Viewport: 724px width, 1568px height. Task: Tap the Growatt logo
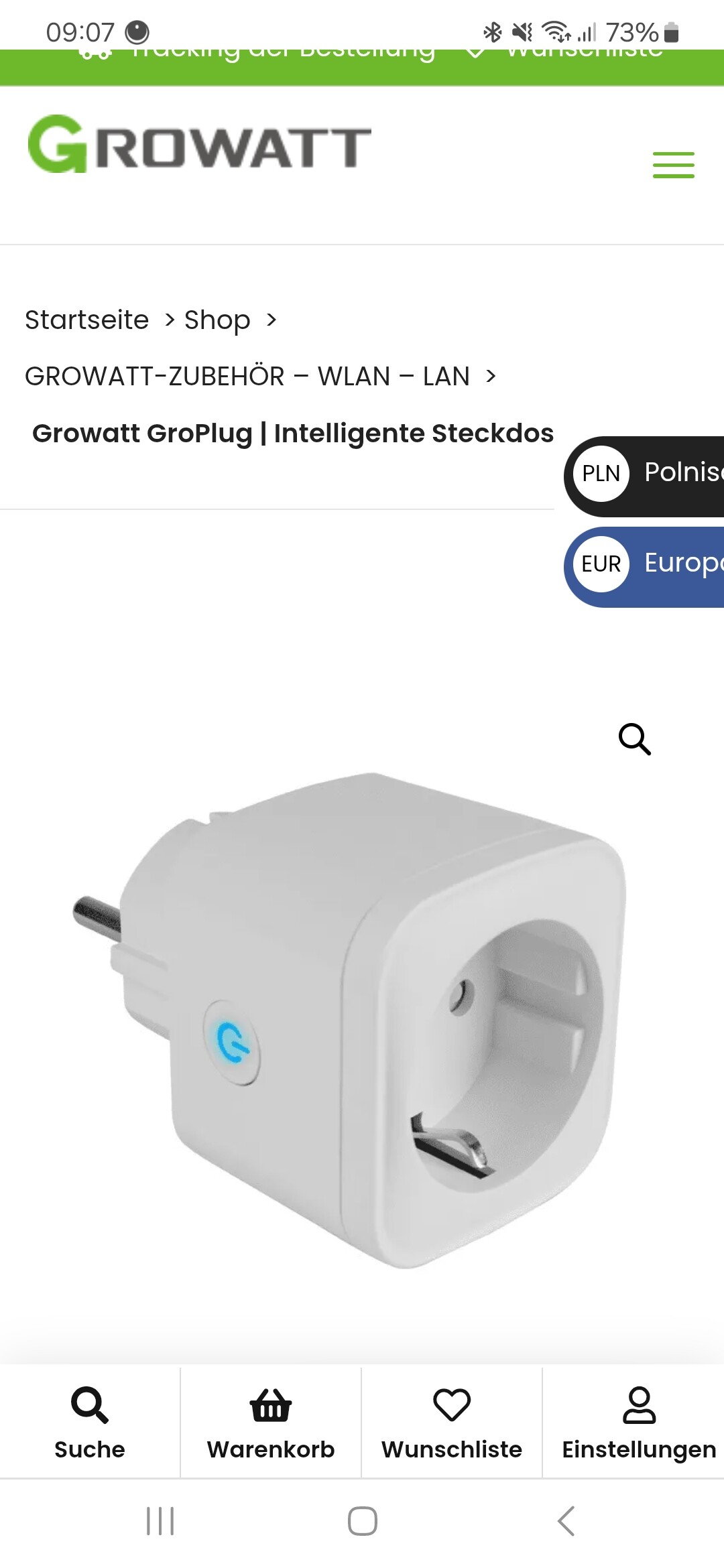coord(200,144)
